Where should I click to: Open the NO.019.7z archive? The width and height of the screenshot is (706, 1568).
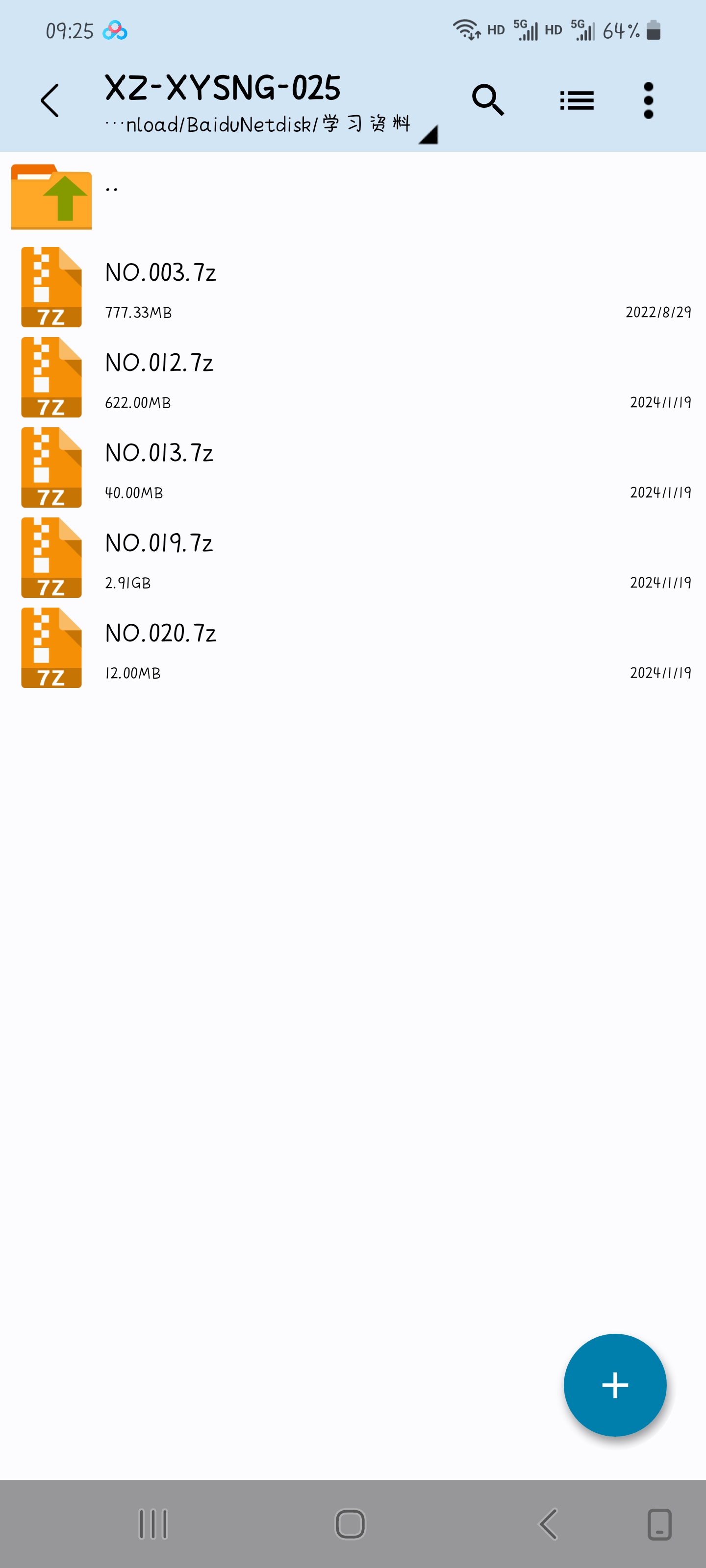(353, 558)
